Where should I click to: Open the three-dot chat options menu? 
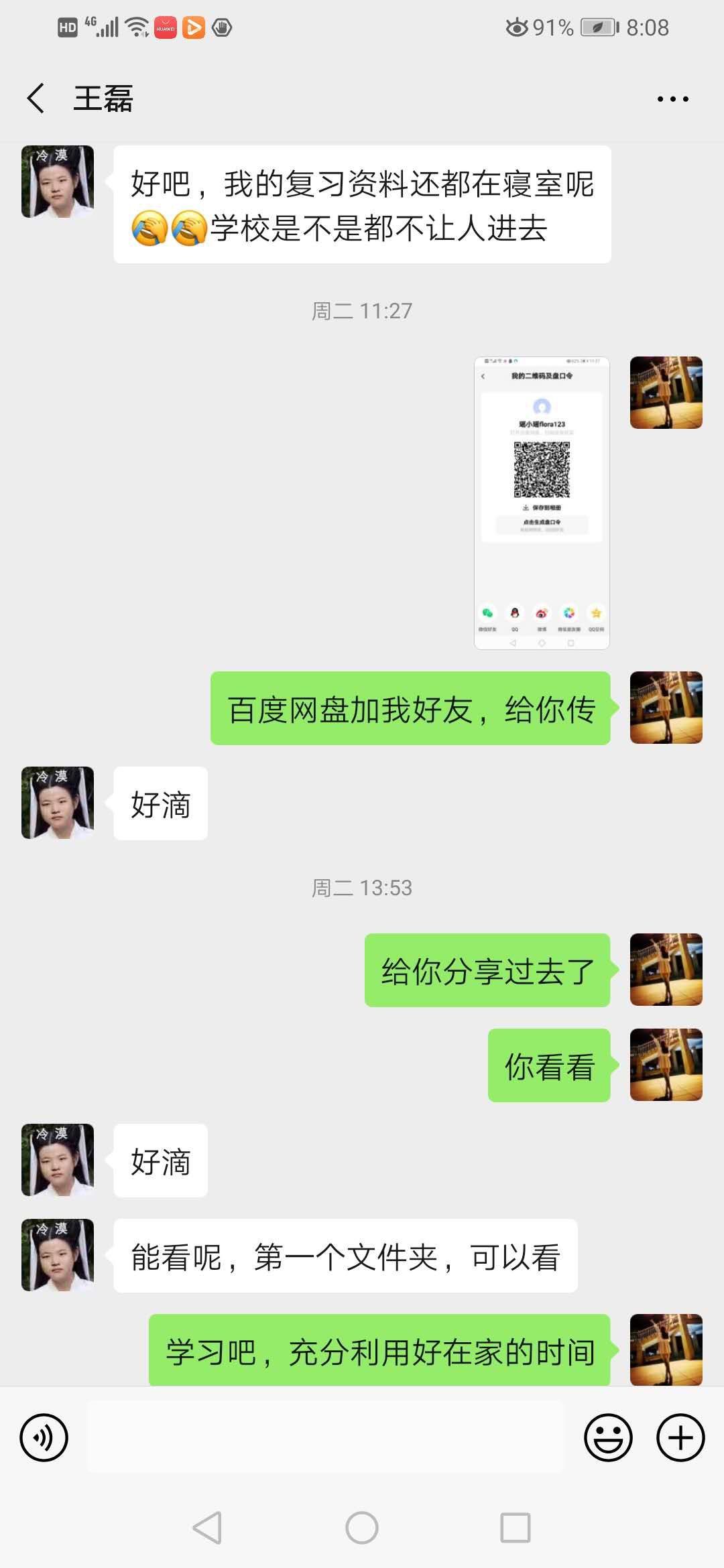tap(672, 99)
